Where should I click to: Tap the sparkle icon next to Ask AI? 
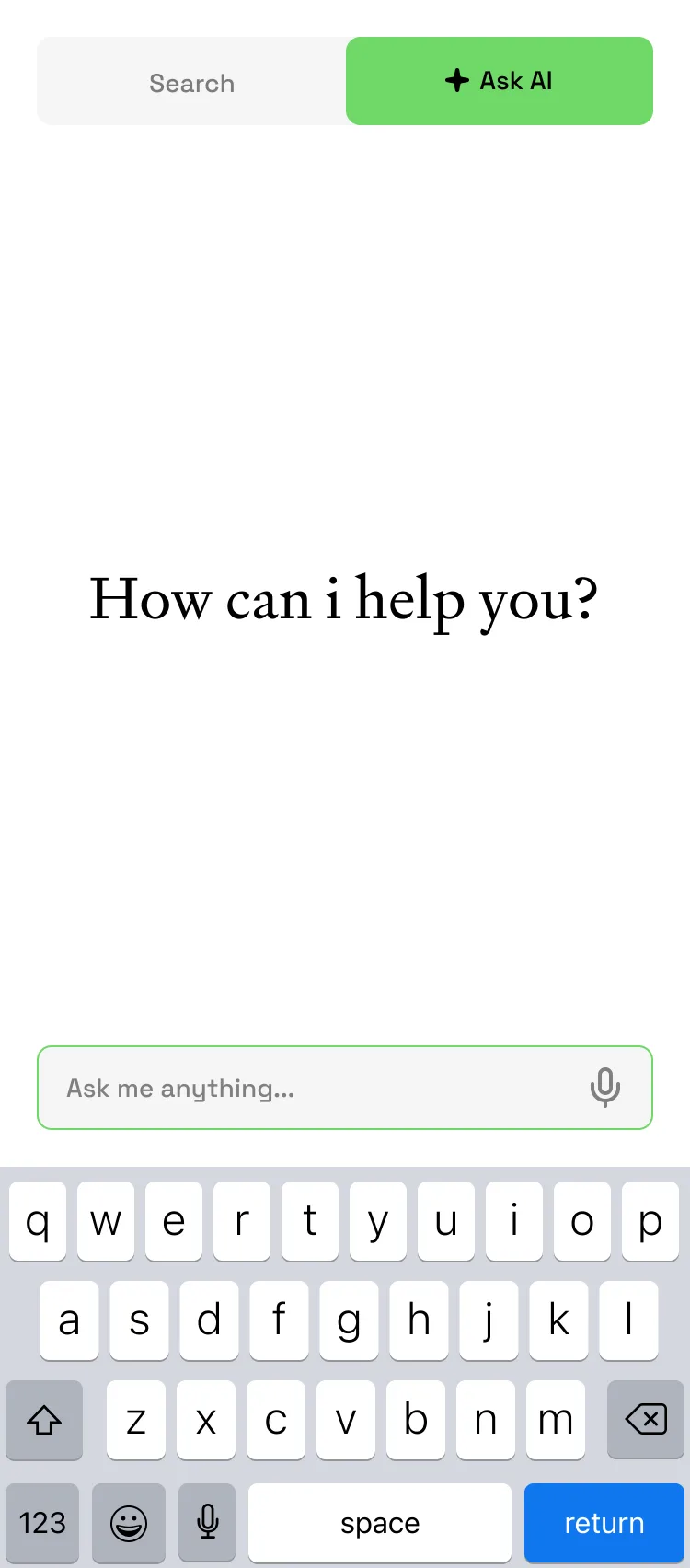tap(457, 81)
